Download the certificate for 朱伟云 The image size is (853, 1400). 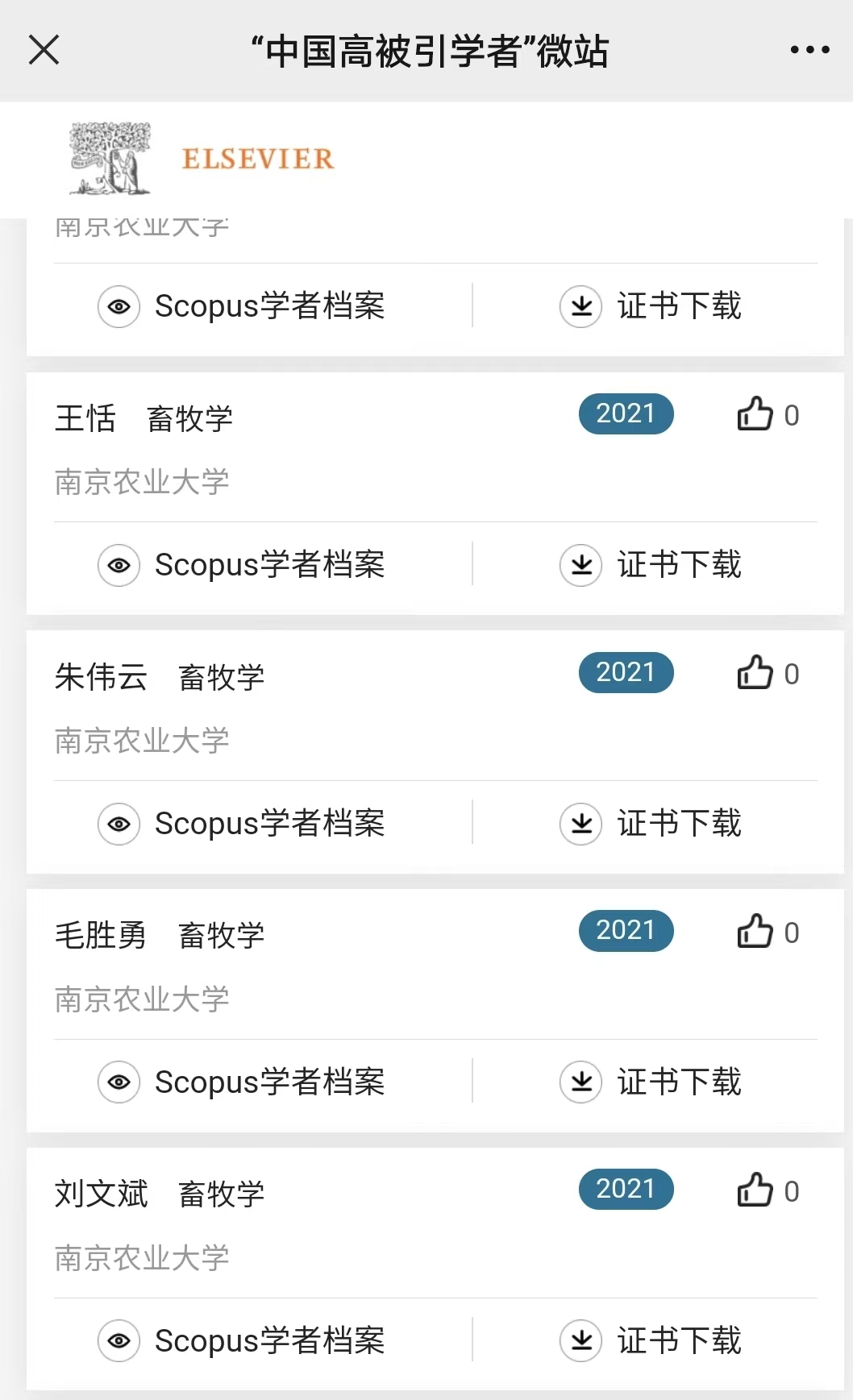click(651, 824)
